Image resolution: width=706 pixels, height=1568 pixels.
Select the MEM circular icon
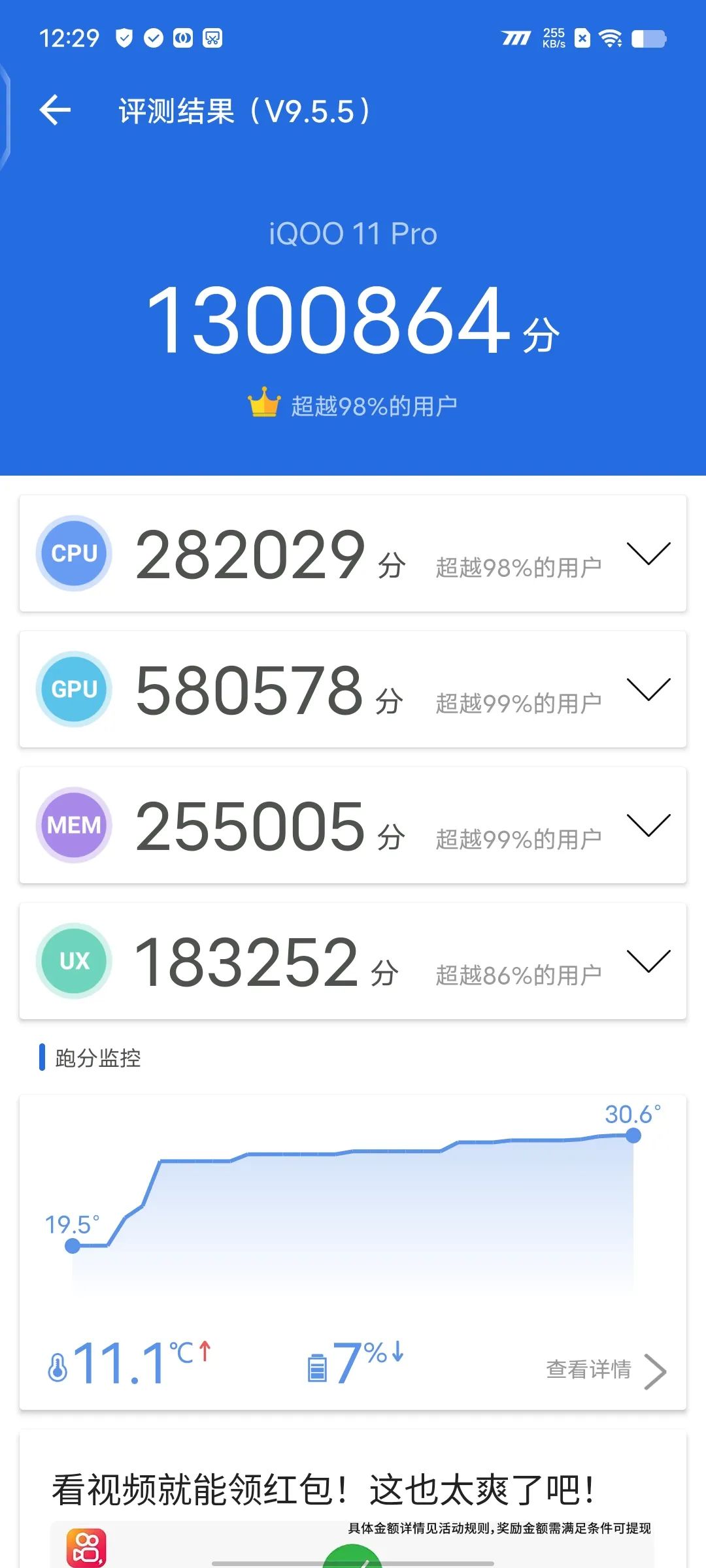(74, 825)
